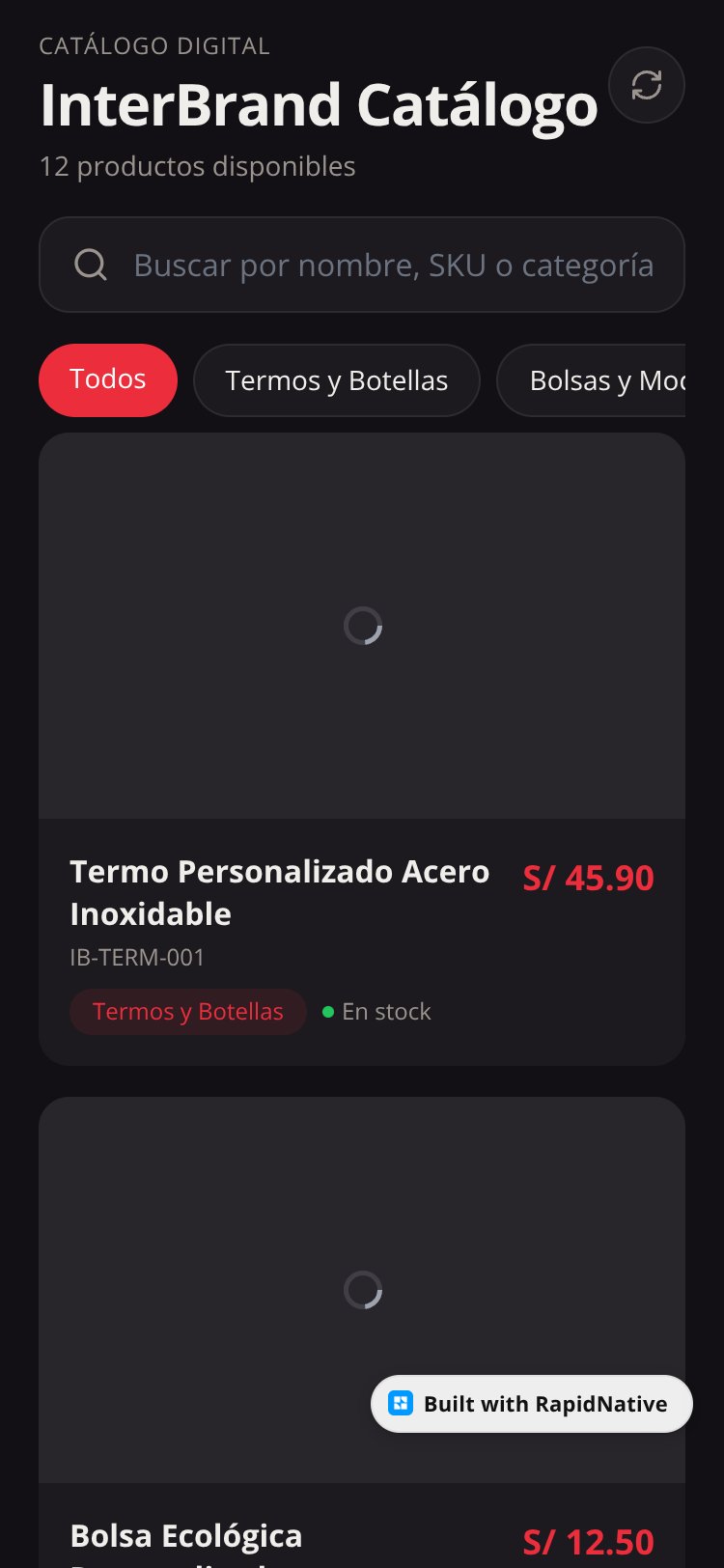The width and height of the screenshot is (724, 1568).
Task: Select the Bolsas y Mochilas category chip
Action: pos(592,380)
